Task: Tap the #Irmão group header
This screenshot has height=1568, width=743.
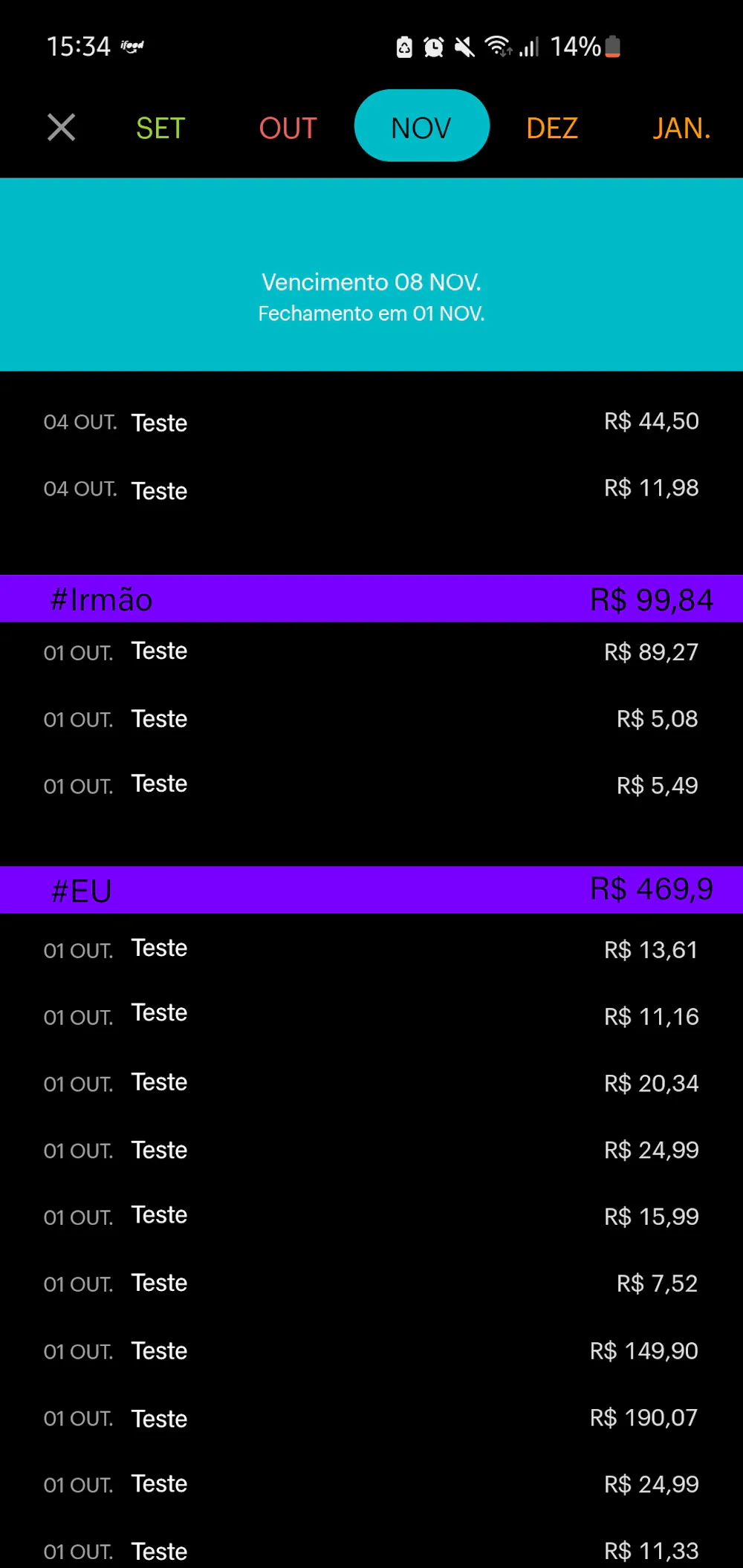Action: tap(371, 599)
